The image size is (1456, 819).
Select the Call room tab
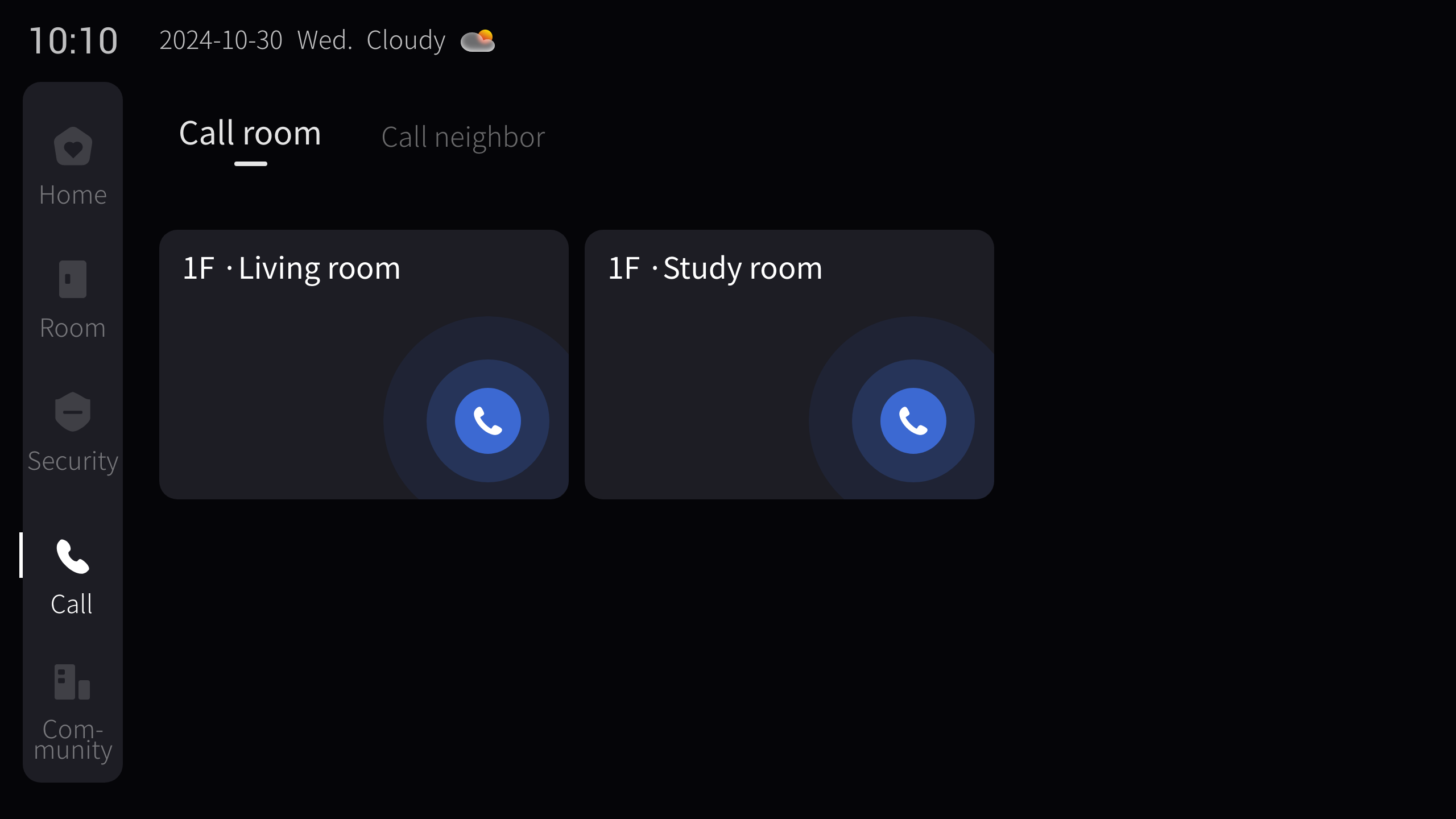(x=250, y=134)
